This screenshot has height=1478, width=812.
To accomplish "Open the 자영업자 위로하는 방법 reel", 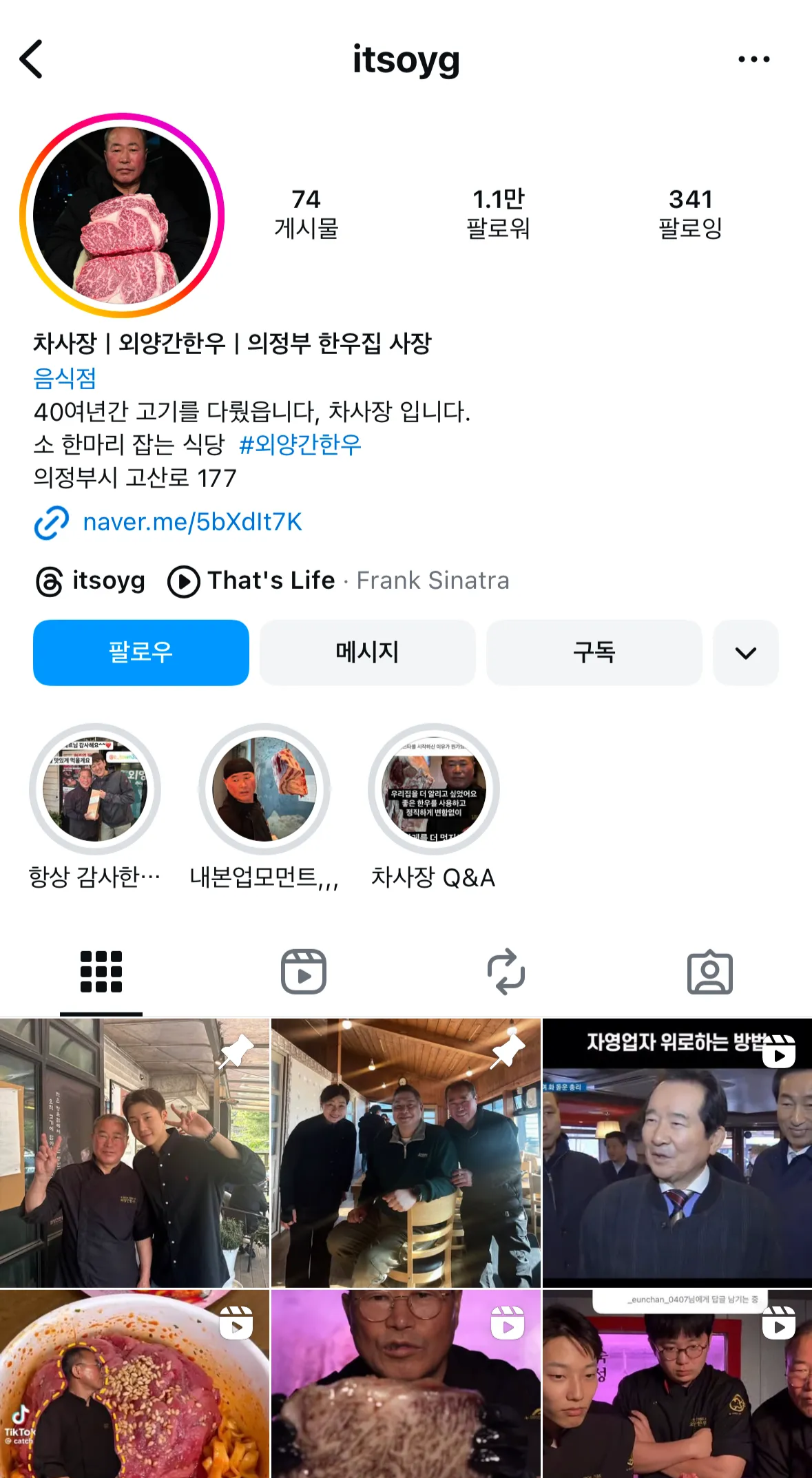I will coord(677,1153).
